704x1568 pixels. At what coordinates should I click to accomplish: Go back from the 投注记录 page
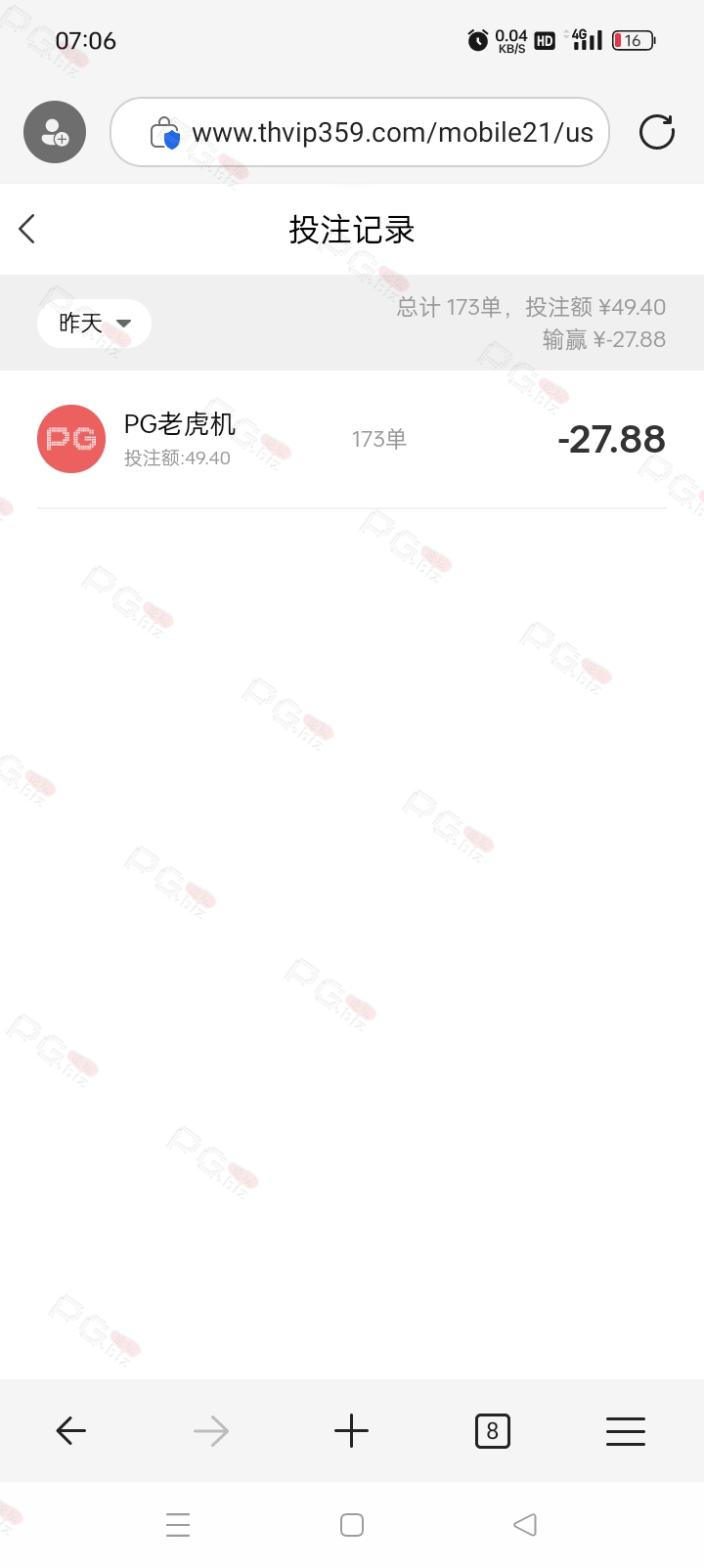click(x=27, y=230)
